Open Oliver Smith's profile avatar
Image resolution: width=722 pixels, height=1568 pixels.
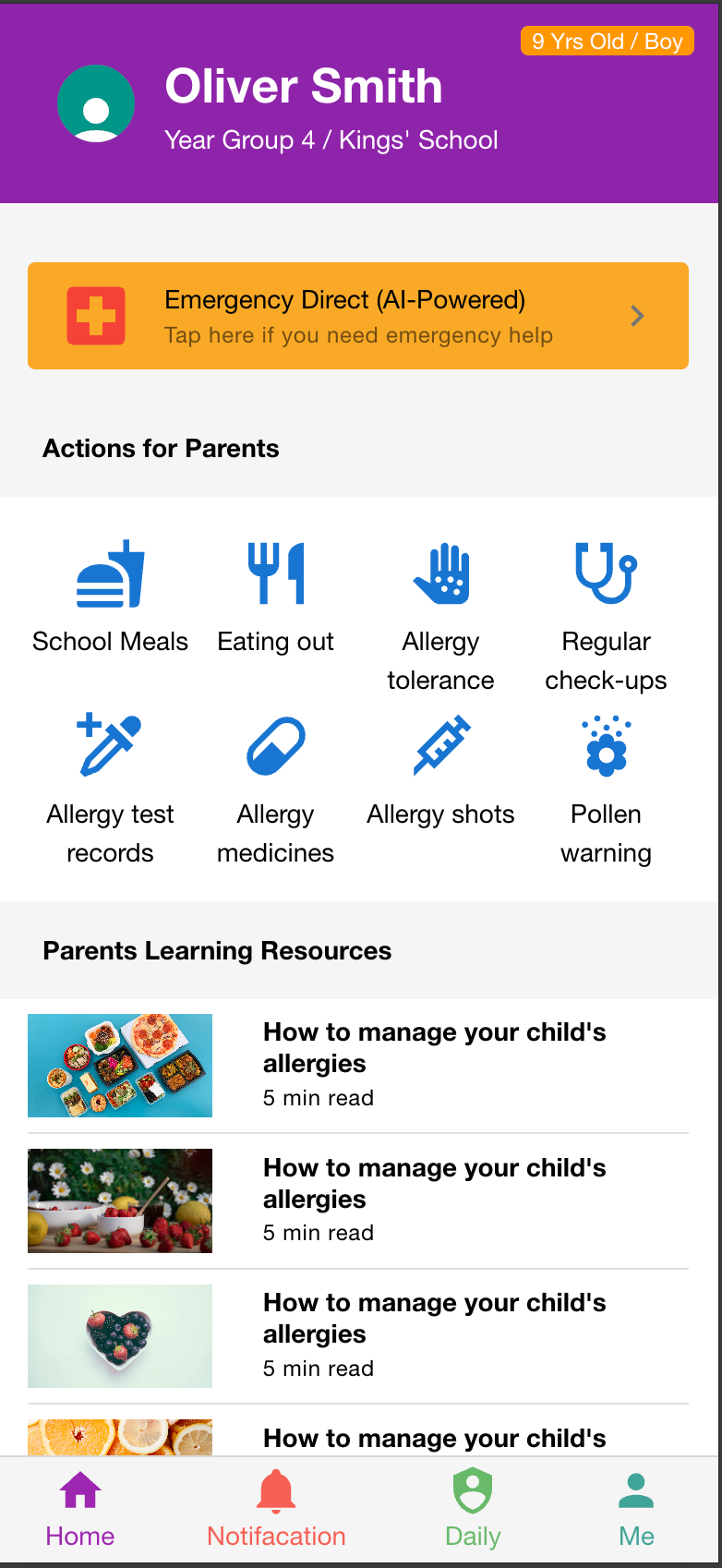pyautogui.click(x=96, y=103)
